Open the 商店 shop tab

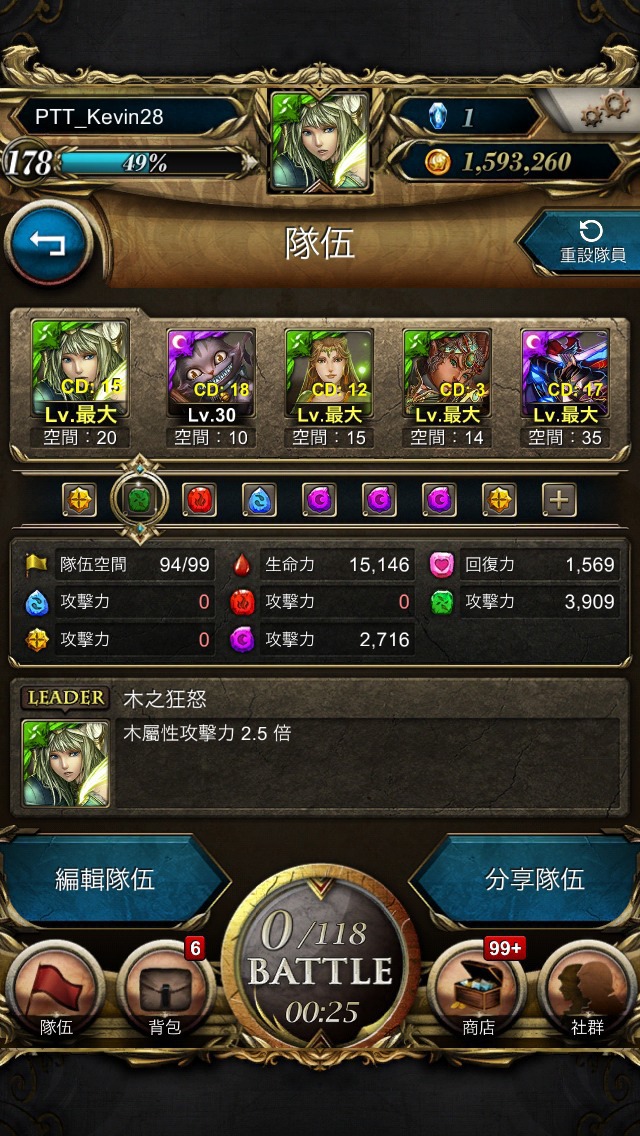point(477,991)
